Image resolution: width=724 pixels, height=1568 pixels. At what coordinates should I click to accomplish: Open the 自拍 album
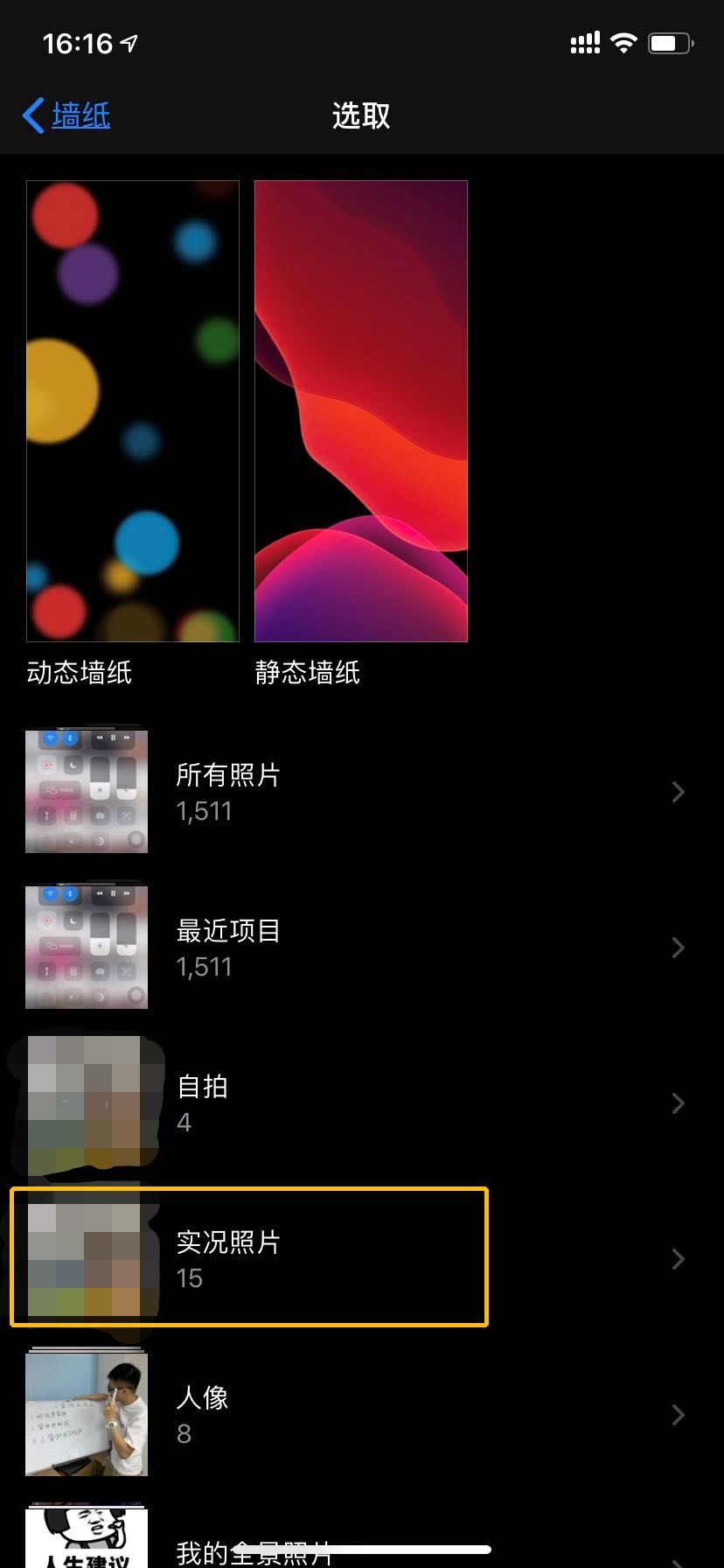click(x=350, y=1103)
